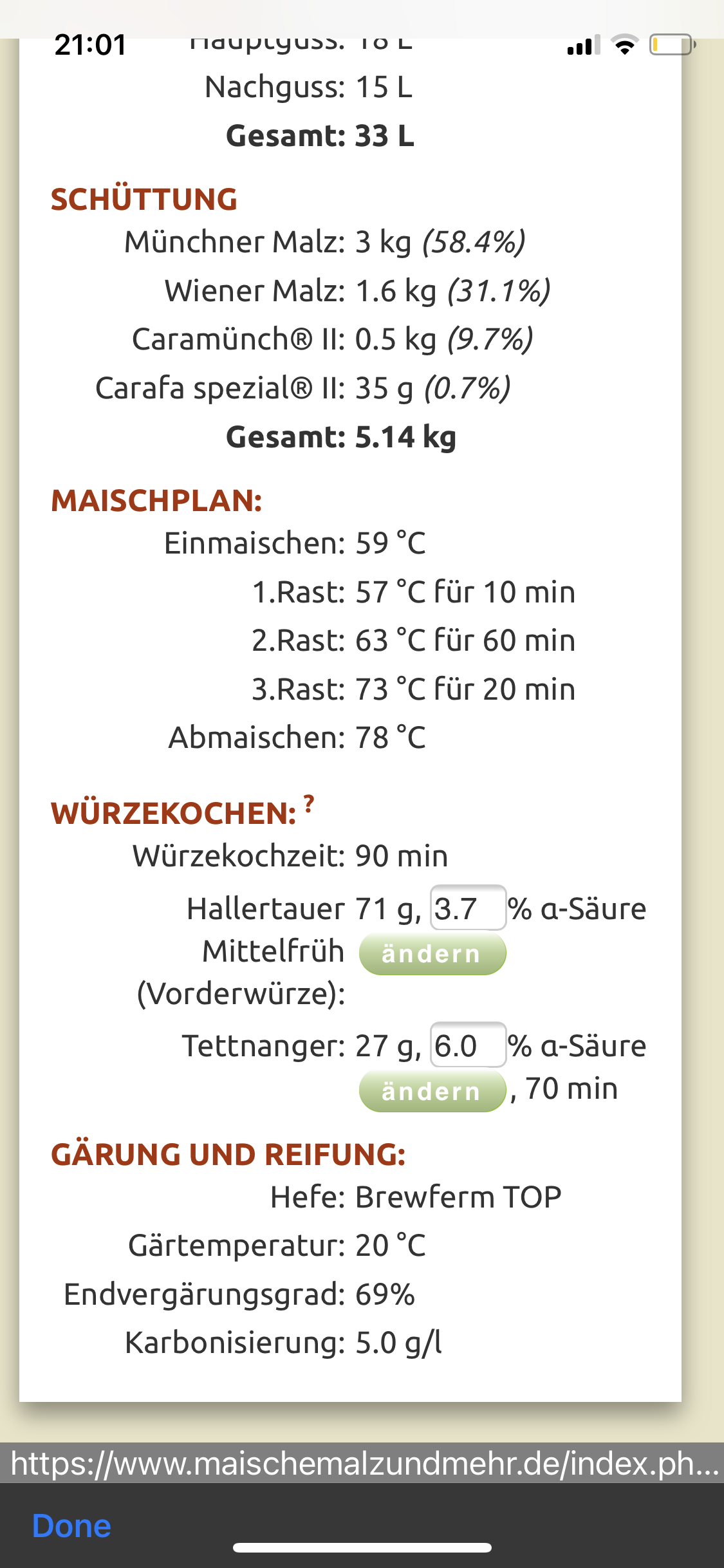
Task: Tap the Done button
Action: coord(71,1526)
